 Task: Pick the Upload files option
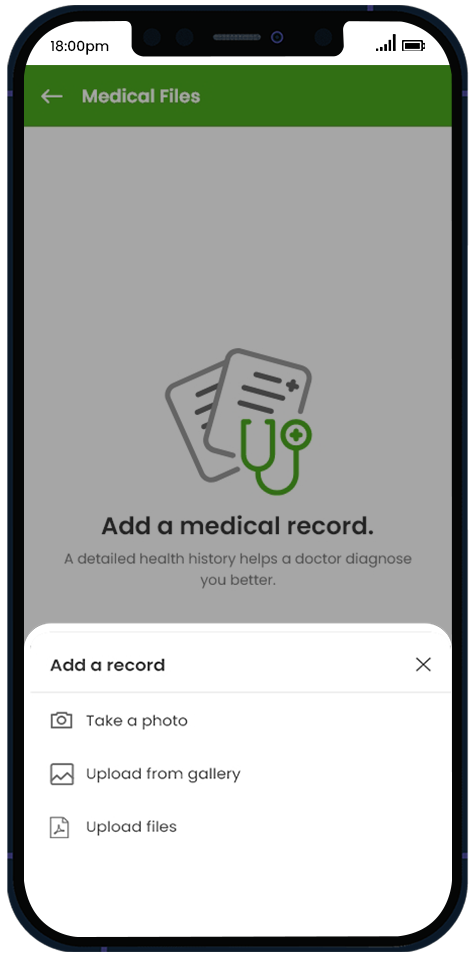tap(238, 827)
